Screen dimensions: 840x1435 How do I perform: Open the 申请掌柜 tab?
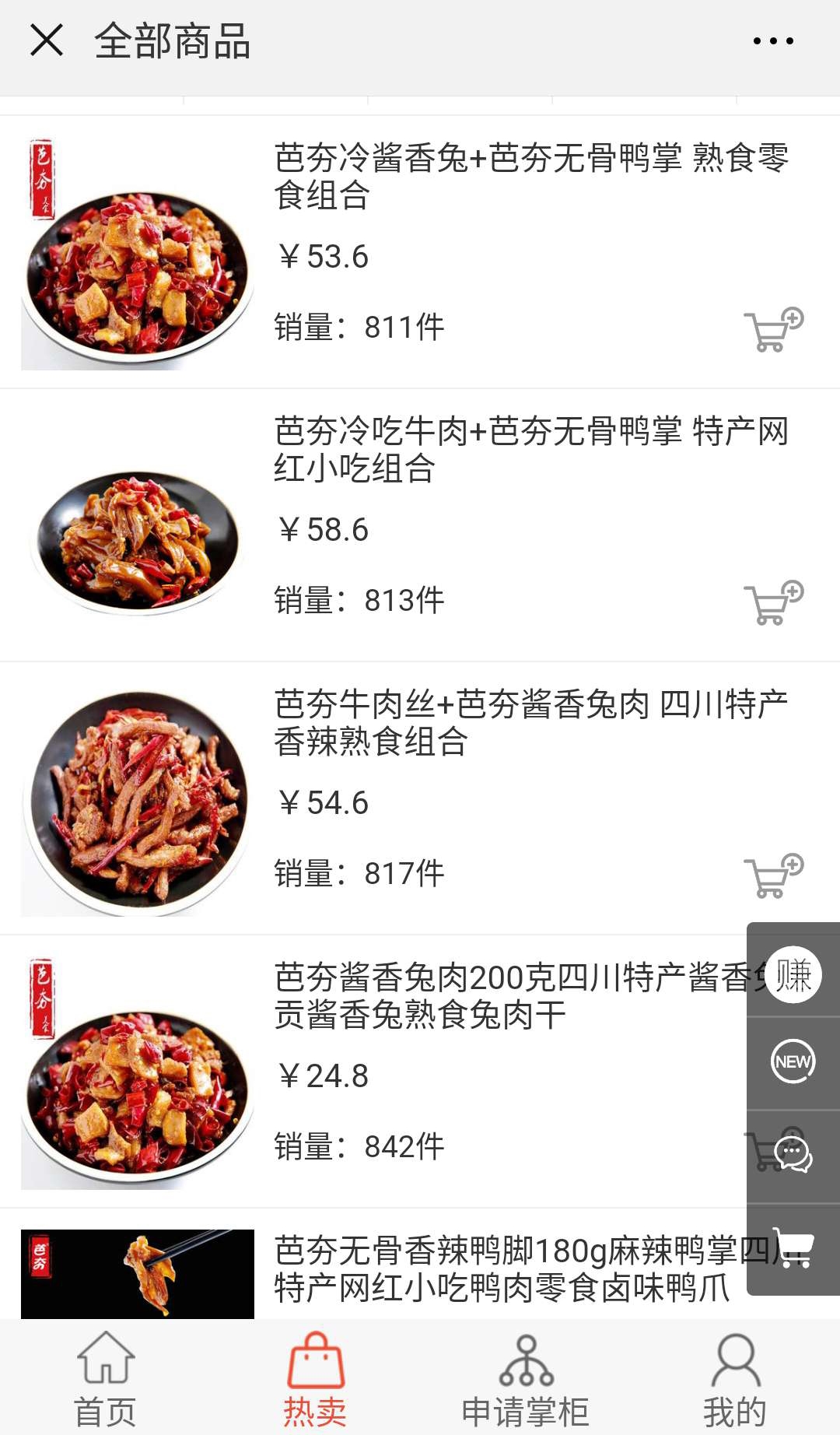coord(525,1379)
